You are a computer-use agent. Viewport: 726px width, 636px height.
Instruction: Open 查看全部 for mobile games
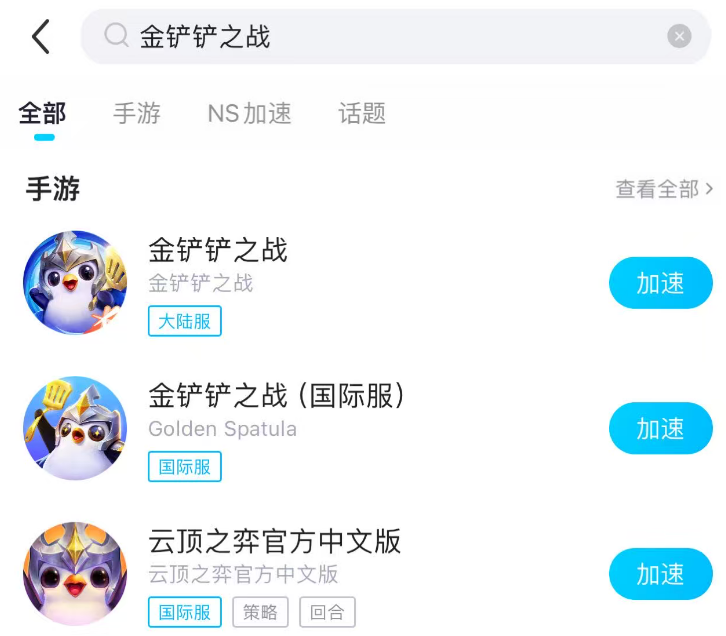point(664,189)
